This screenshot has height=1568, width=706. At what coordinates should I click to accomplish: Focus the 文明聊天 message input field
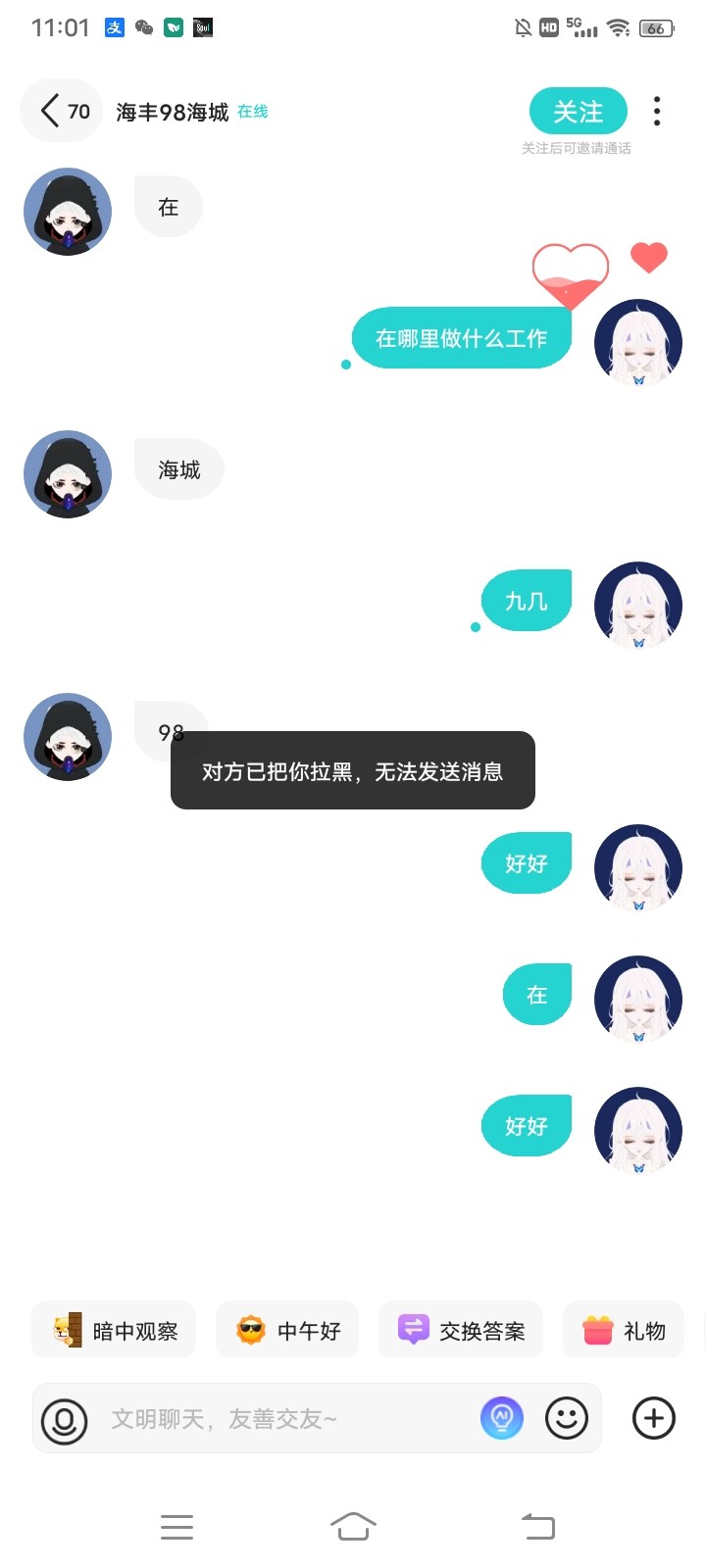coord(284,1418)
